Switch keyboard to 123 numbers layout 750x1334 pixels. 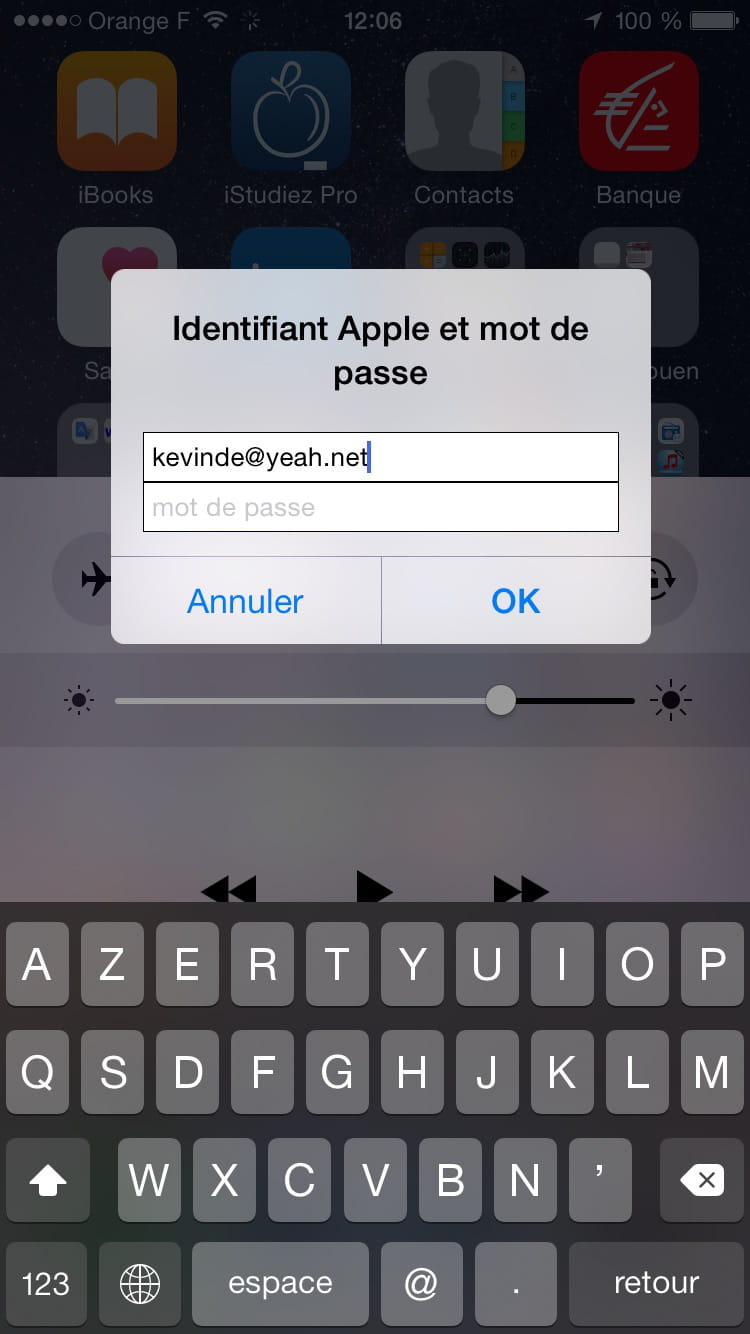[x=46, y=1283]
